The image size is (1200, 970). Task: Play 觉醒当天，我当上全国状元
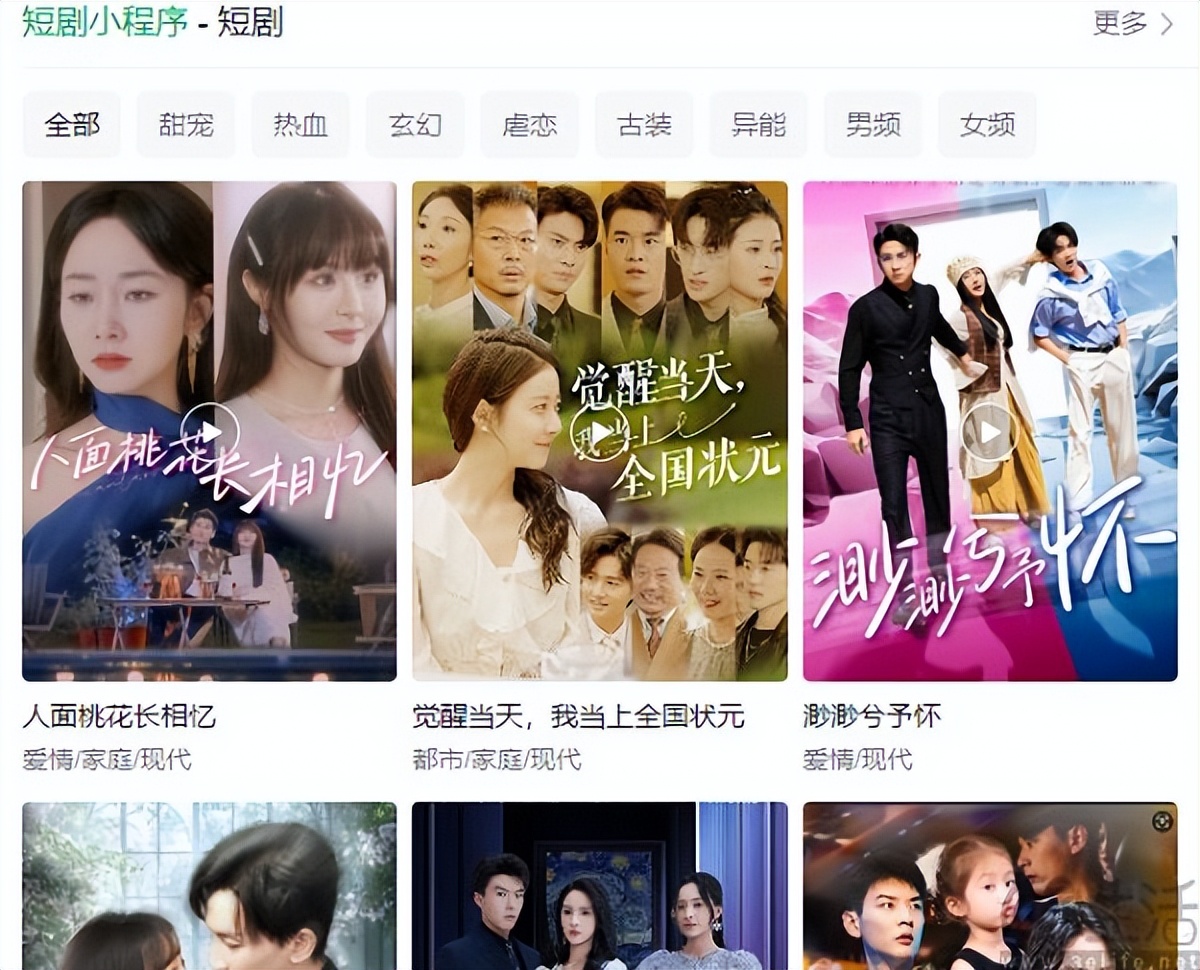tap(599, 432)
